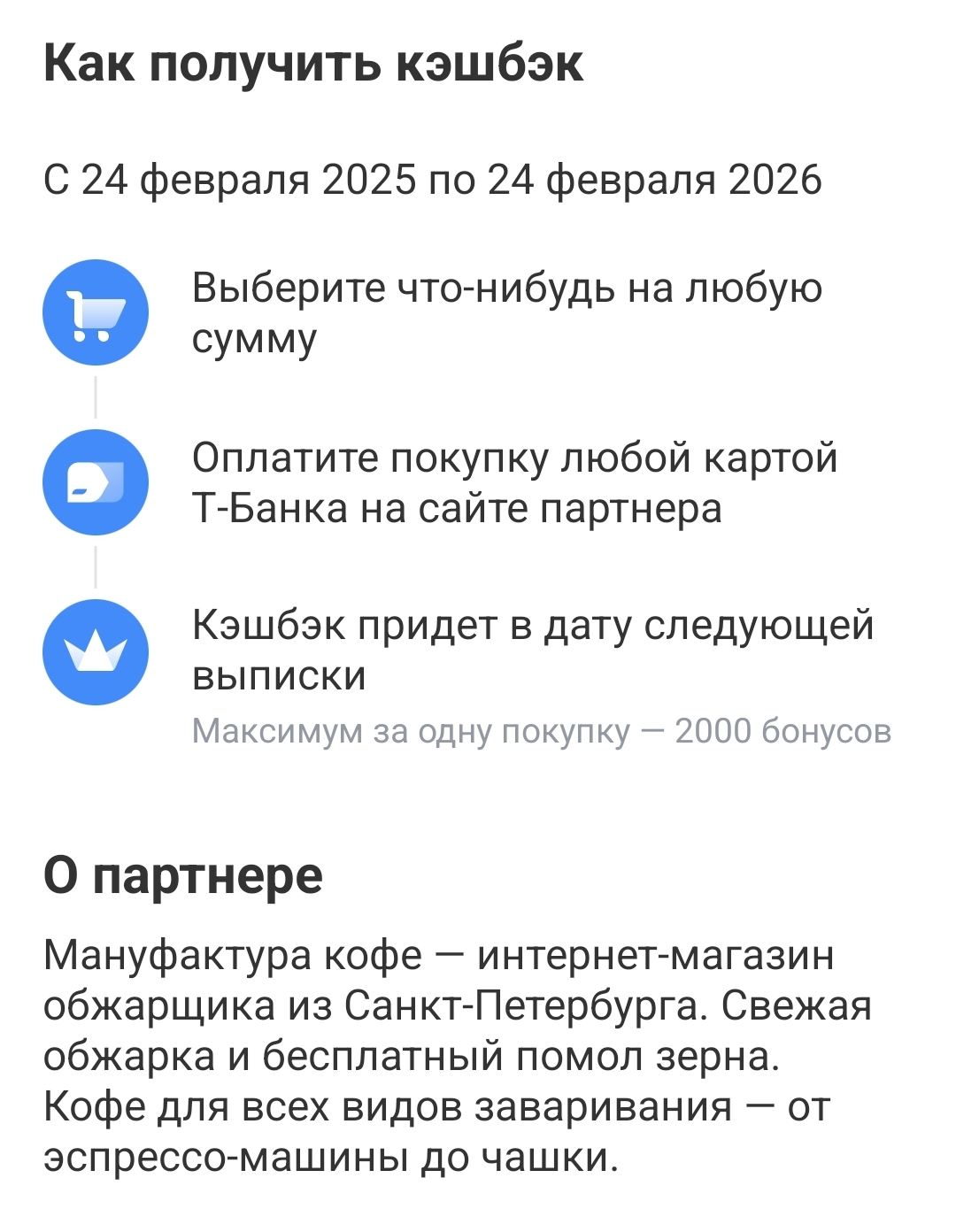Click the promotion dates text
This screenshot has height=1232, width=956.
point(434,180)
